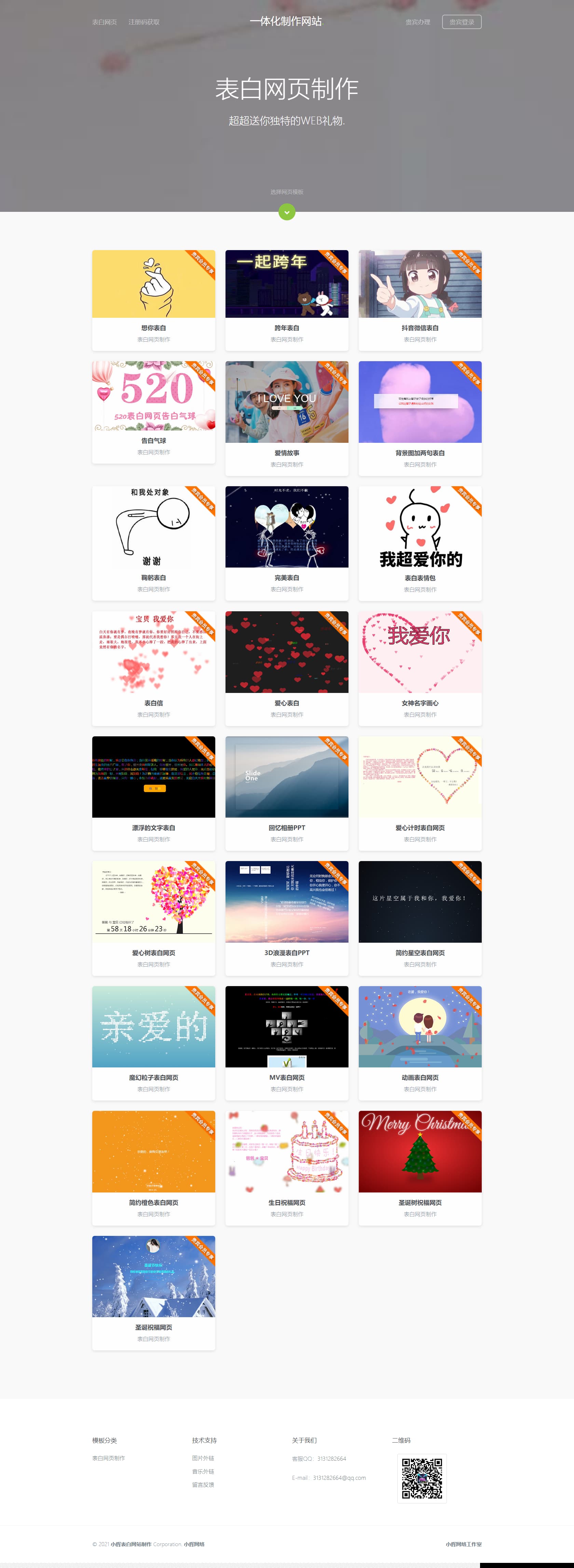Tap the green down-arrow button
Viewport: 574px width, 1568px height.
(x=287, y=212)
